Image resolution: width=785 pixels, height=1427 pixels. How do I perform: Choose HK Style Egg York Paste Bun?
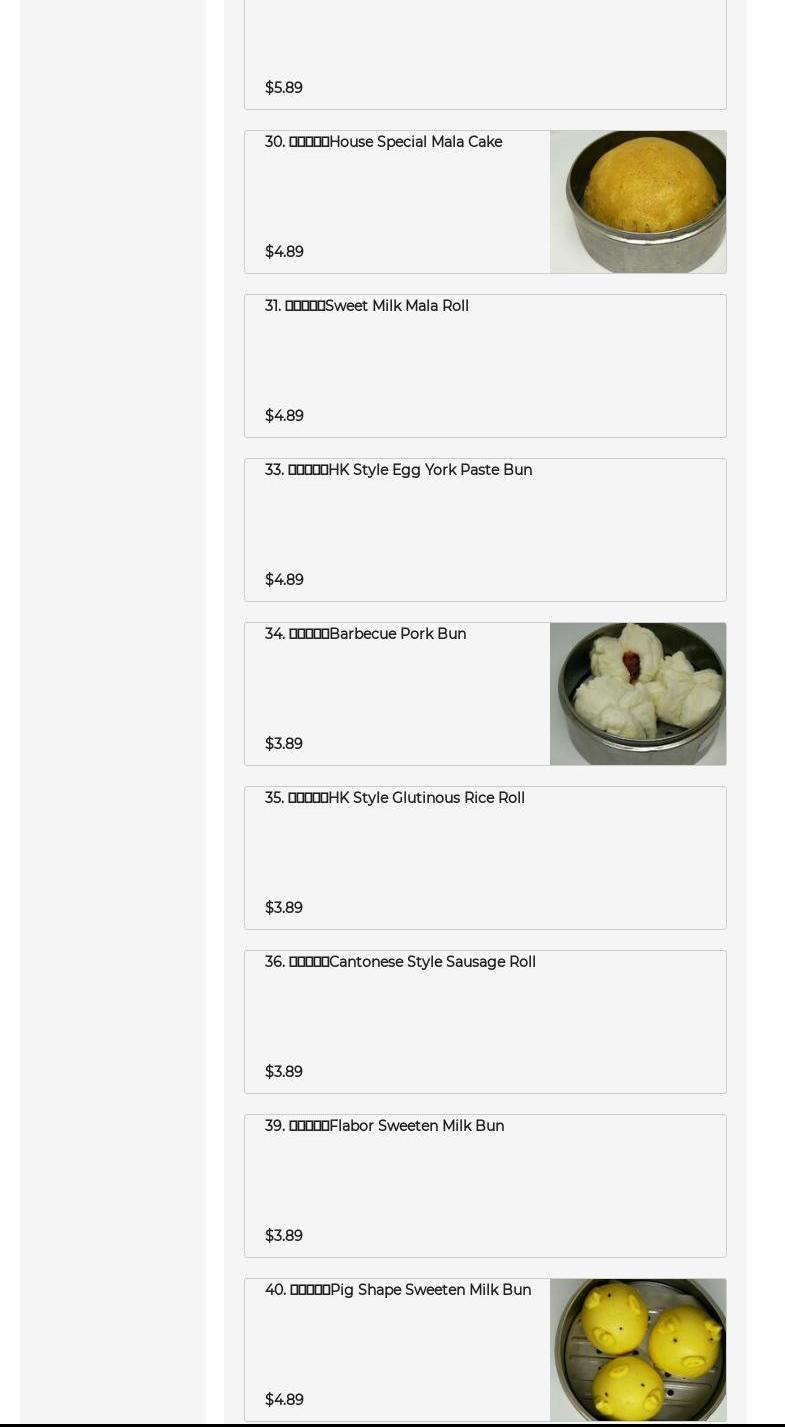(485, 530)
